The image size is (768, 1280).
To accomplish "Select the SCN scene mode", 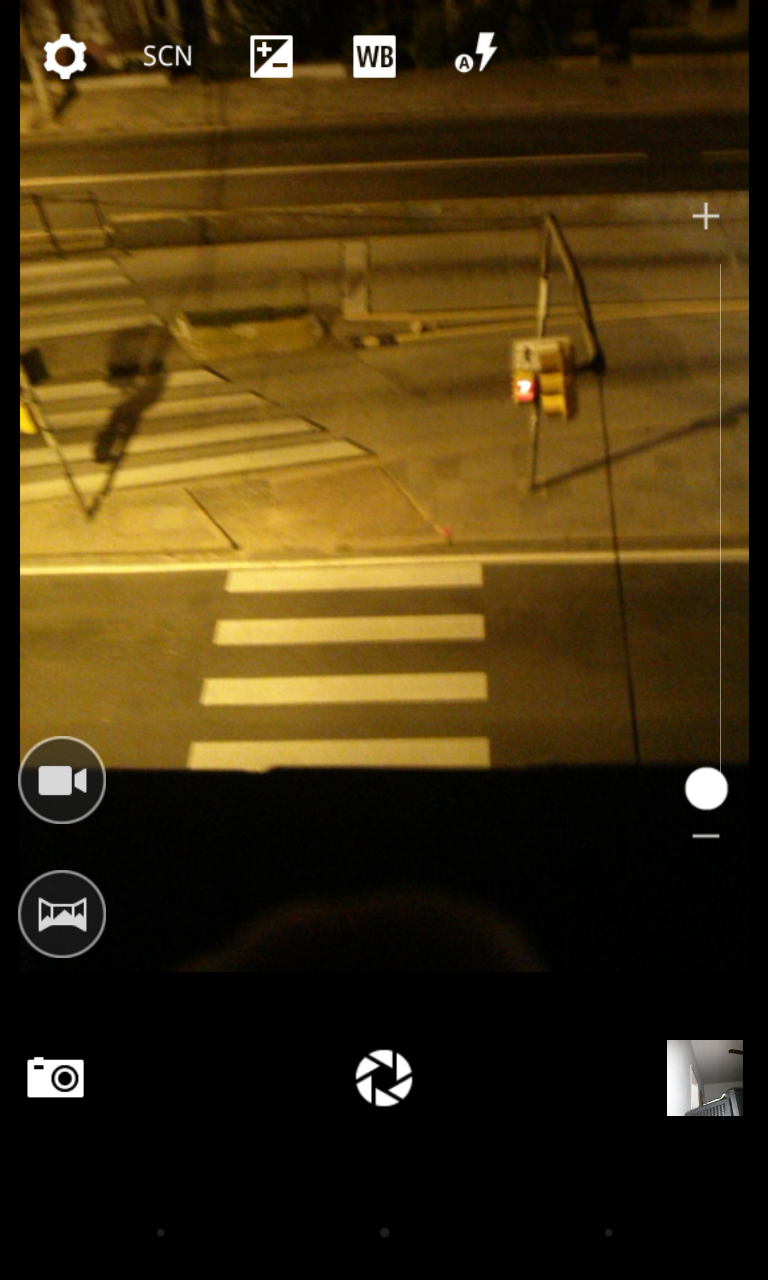I will pyautogui.click(x=167, y=56).
